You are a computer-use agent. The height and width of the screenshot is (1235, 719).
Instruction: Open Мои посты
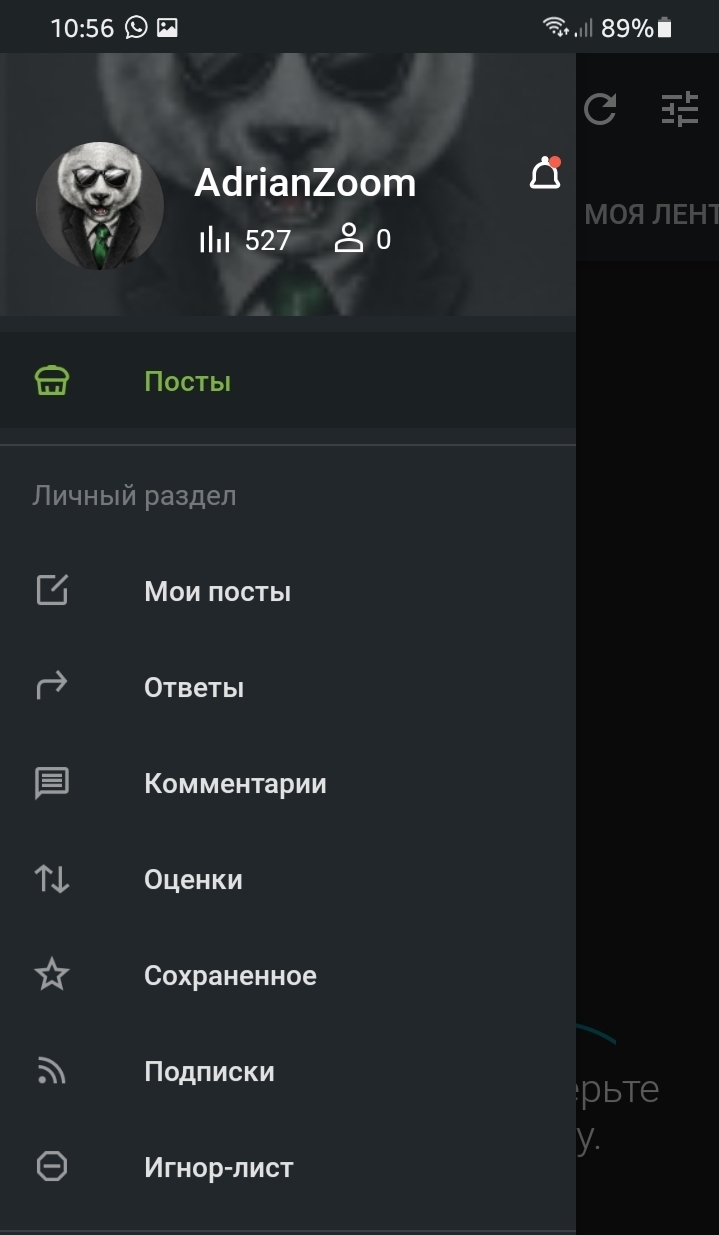click(x=217, y=592)
